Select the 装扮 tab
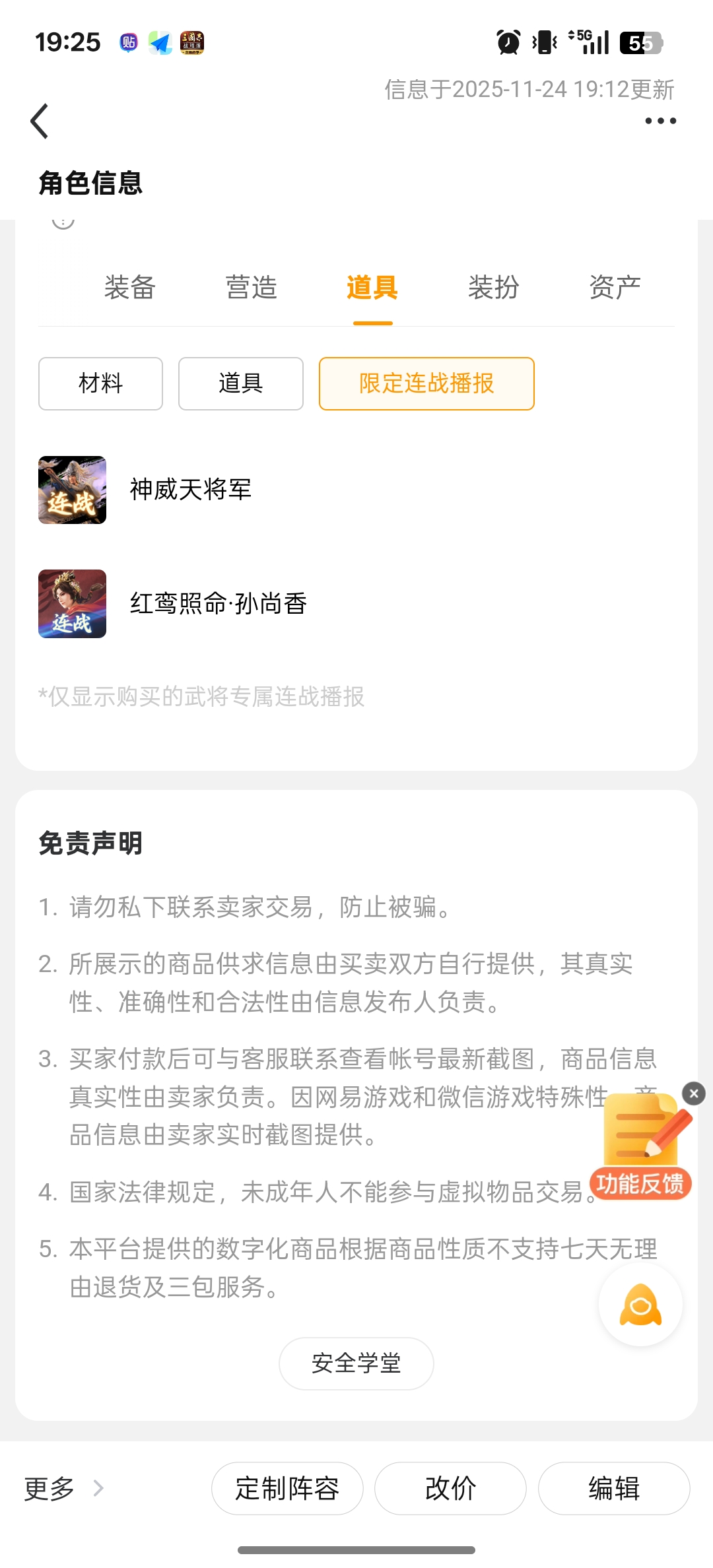Viewport: 713px width, 1568px height. (x=493, y=288)
